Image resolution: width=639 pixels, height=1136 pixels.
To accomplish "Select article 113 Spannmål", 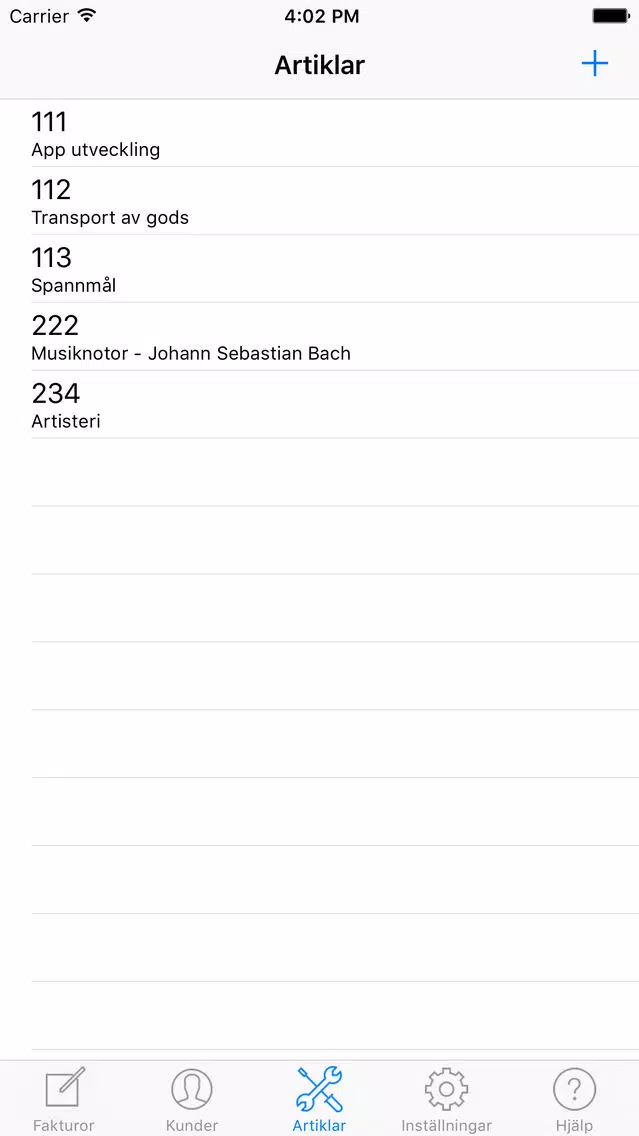I will (x=320, y=269).
